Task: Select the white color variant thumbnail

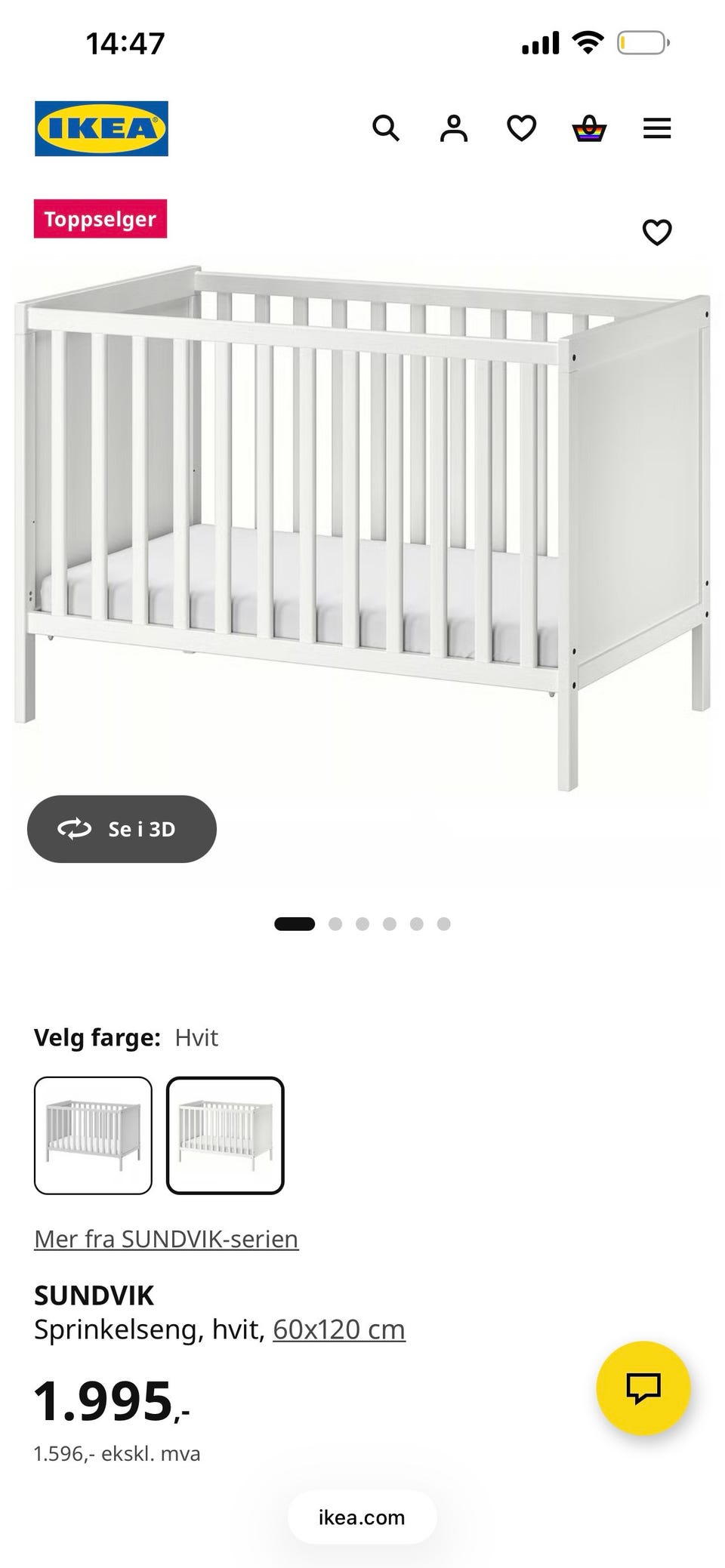Action: (x=225, y=1135)
